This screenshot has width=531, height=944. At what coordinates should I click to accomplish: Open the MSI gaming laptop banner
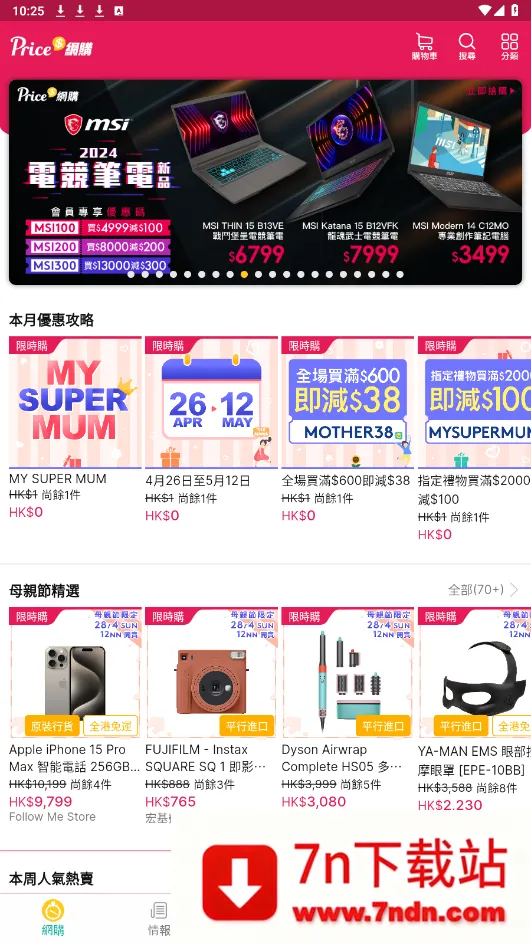click(x=266, y=182)
